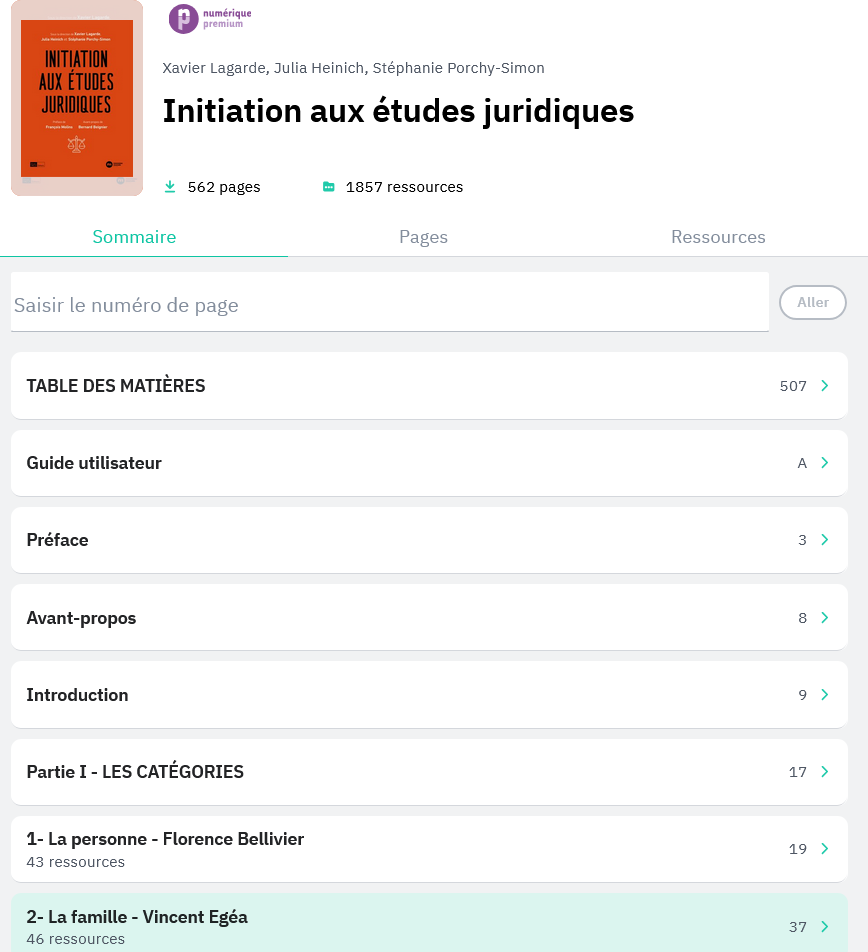Select the Sommaire tab

[x=134, y=237]
